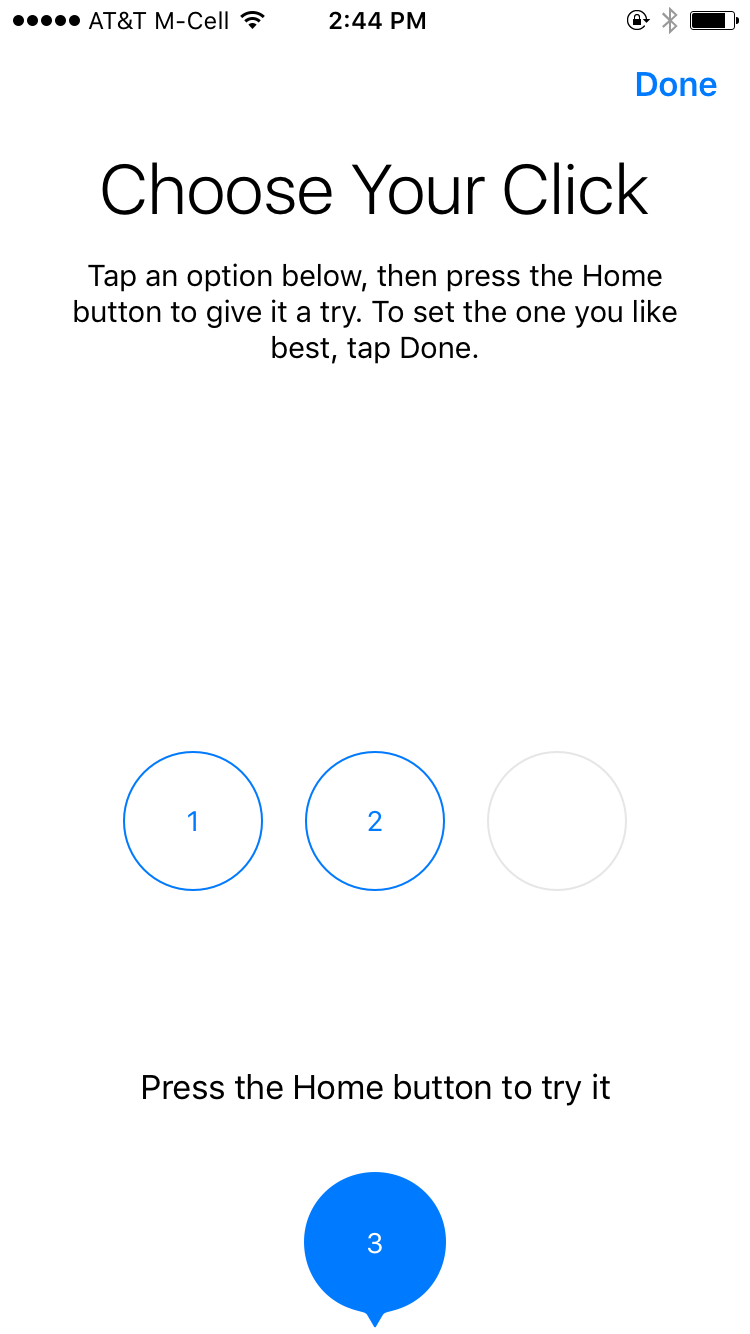Choose click option 2
750x1334 pixels.
[375, 821]
